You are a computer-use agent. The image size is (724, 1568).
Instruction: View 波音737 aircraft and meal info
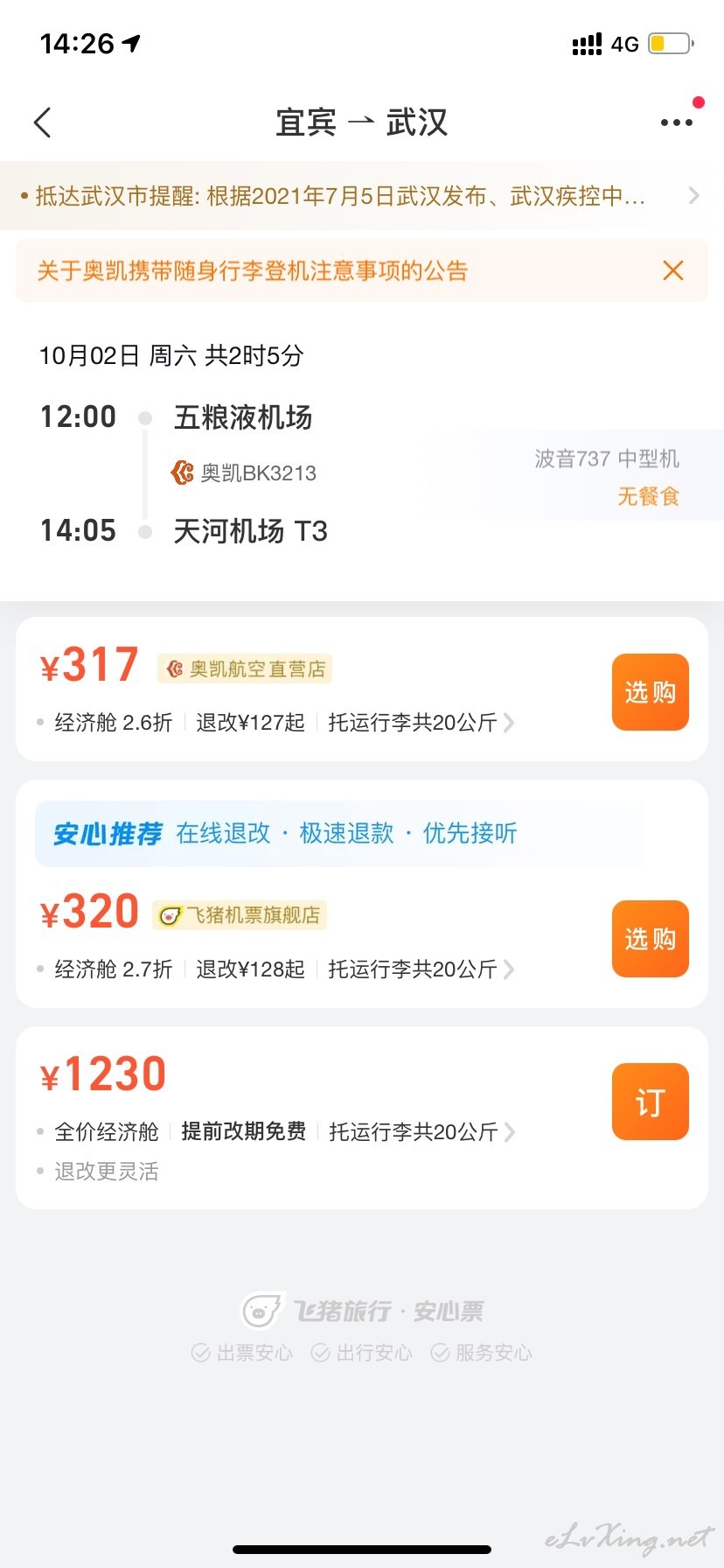607,477
